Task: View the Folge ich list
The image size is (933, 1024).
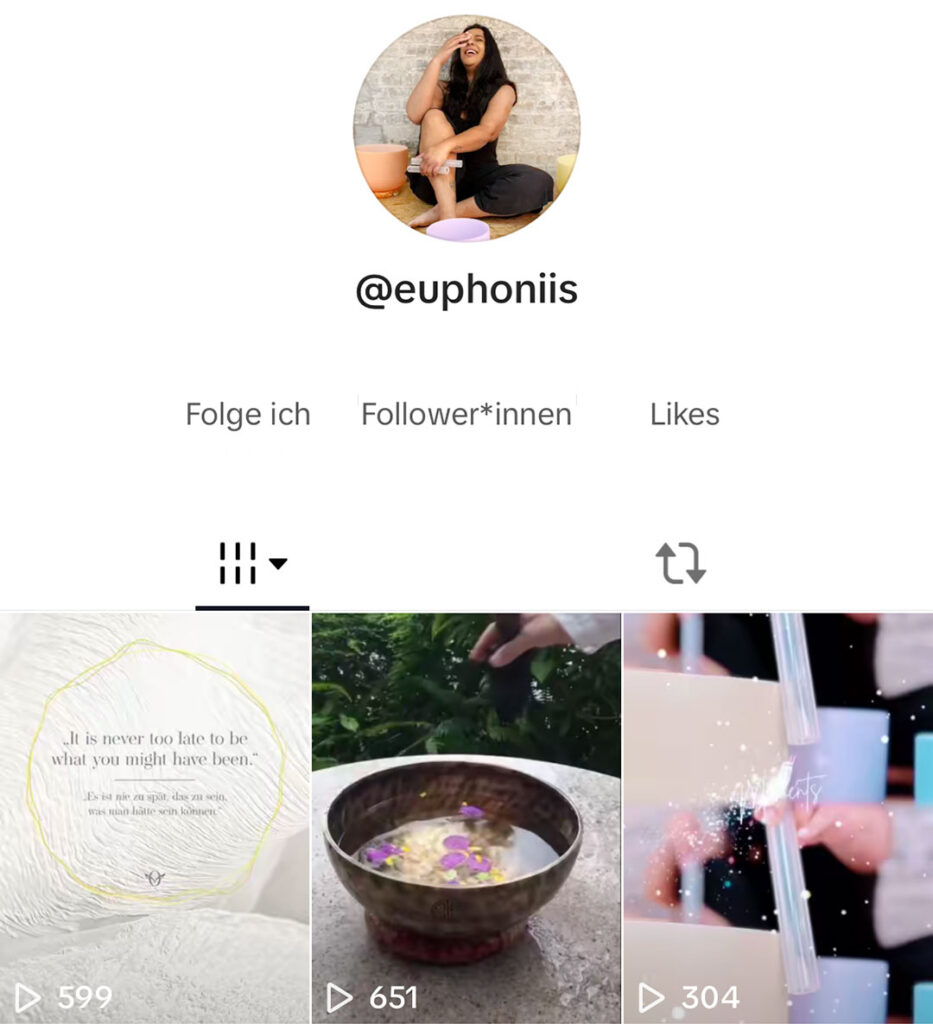Action: (x=248, y=414)
